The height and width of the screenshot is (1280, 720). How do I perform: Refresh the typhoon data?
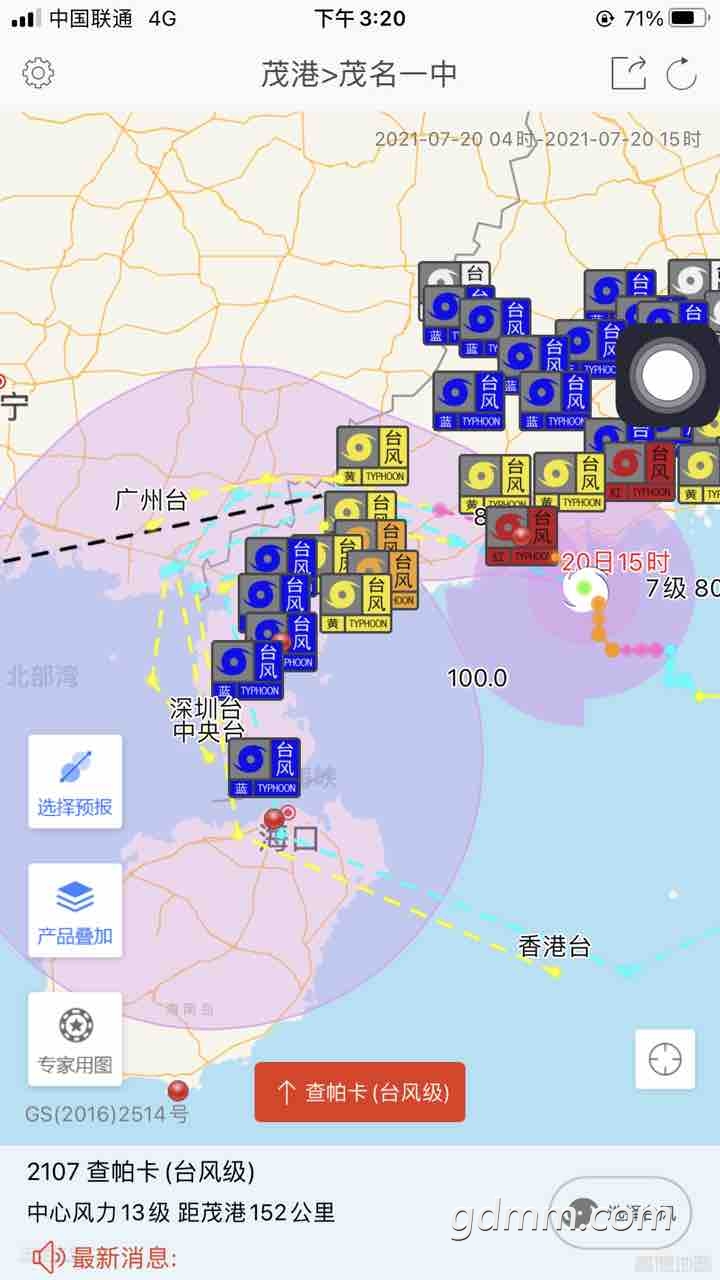pos(682,72)
